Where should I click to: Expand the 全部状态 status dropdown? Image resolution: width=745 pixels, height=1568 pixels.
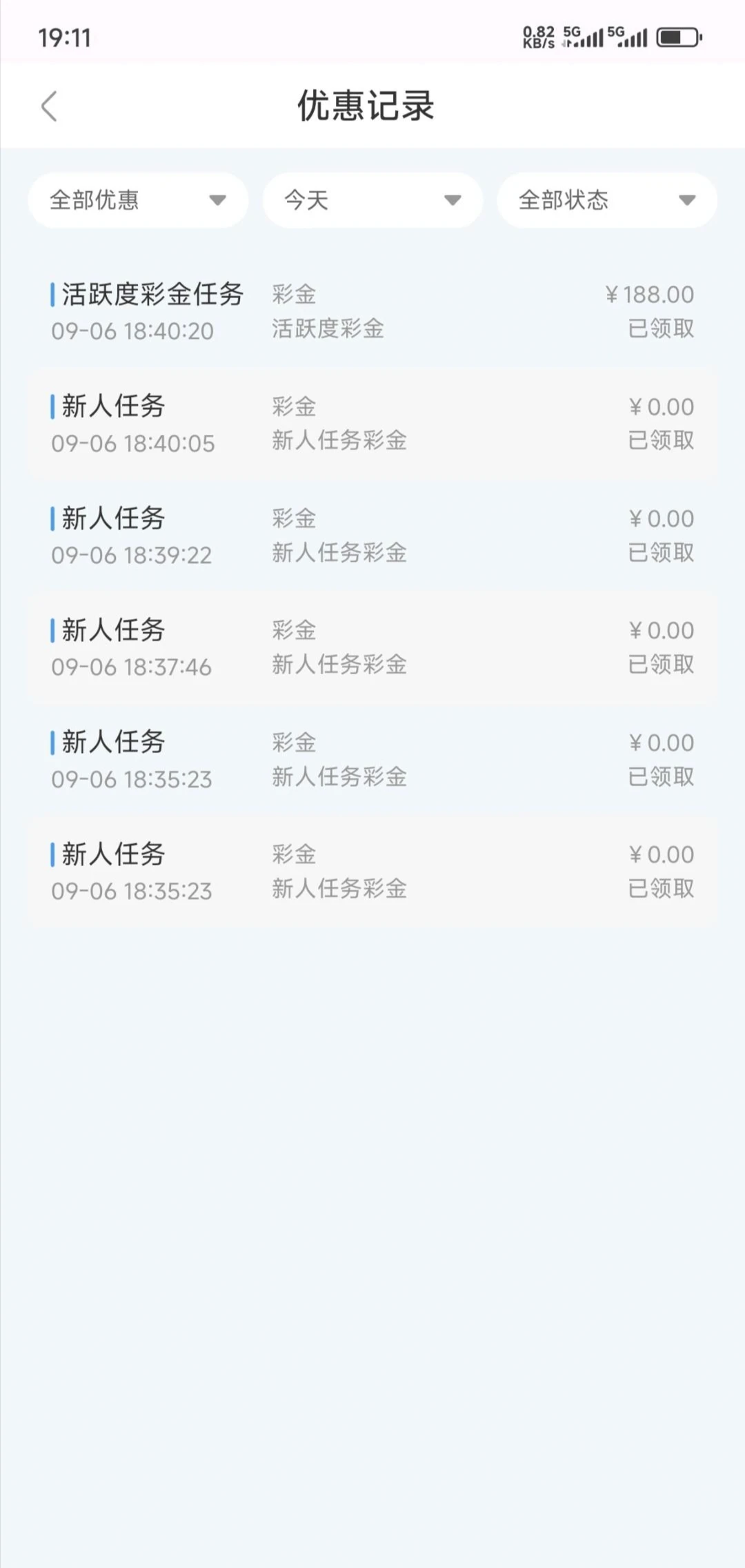607,200
